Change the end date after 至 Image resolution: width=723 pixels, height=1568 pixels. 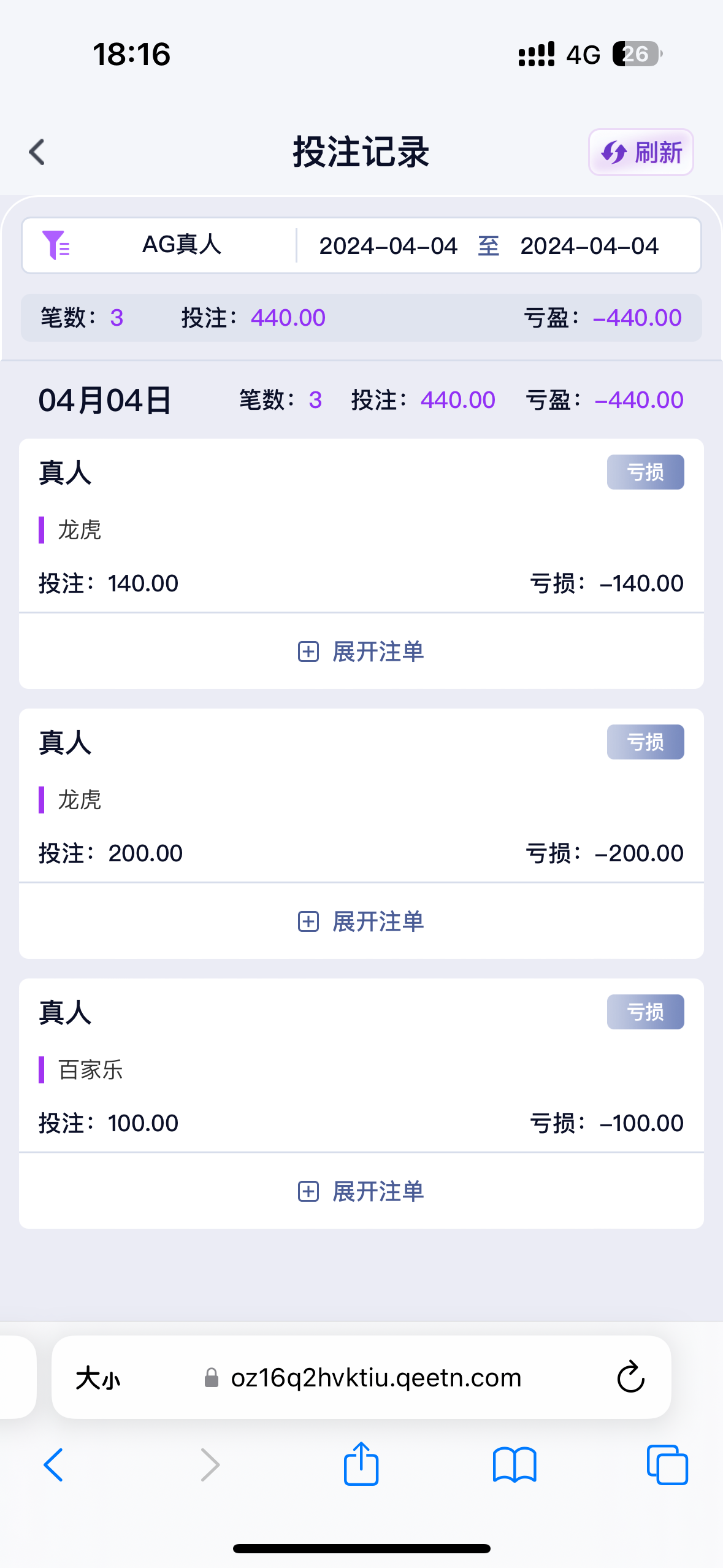(589, 246)
